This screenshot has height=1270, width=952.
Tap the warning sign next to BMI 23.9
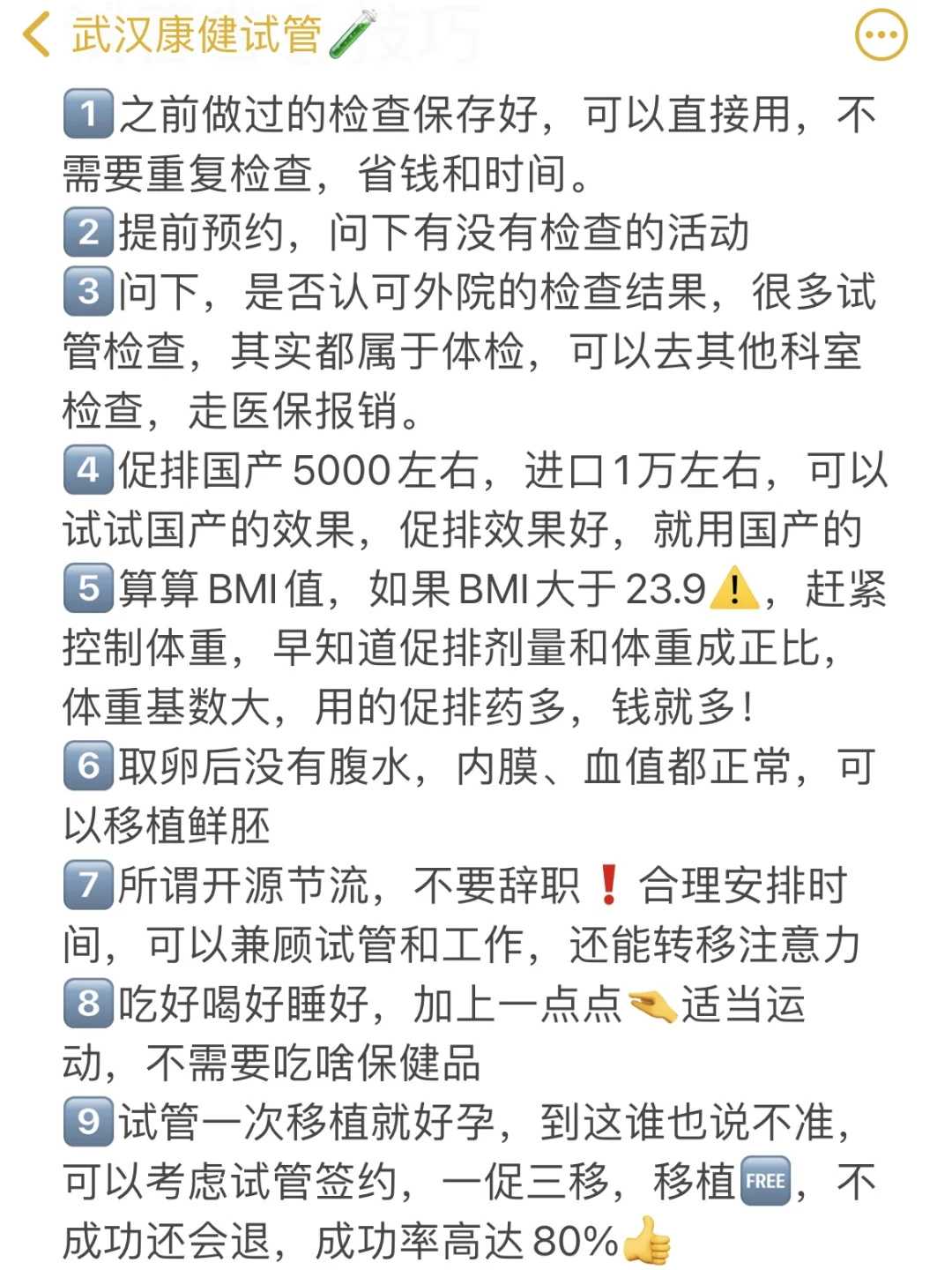[x=734, y=586]
